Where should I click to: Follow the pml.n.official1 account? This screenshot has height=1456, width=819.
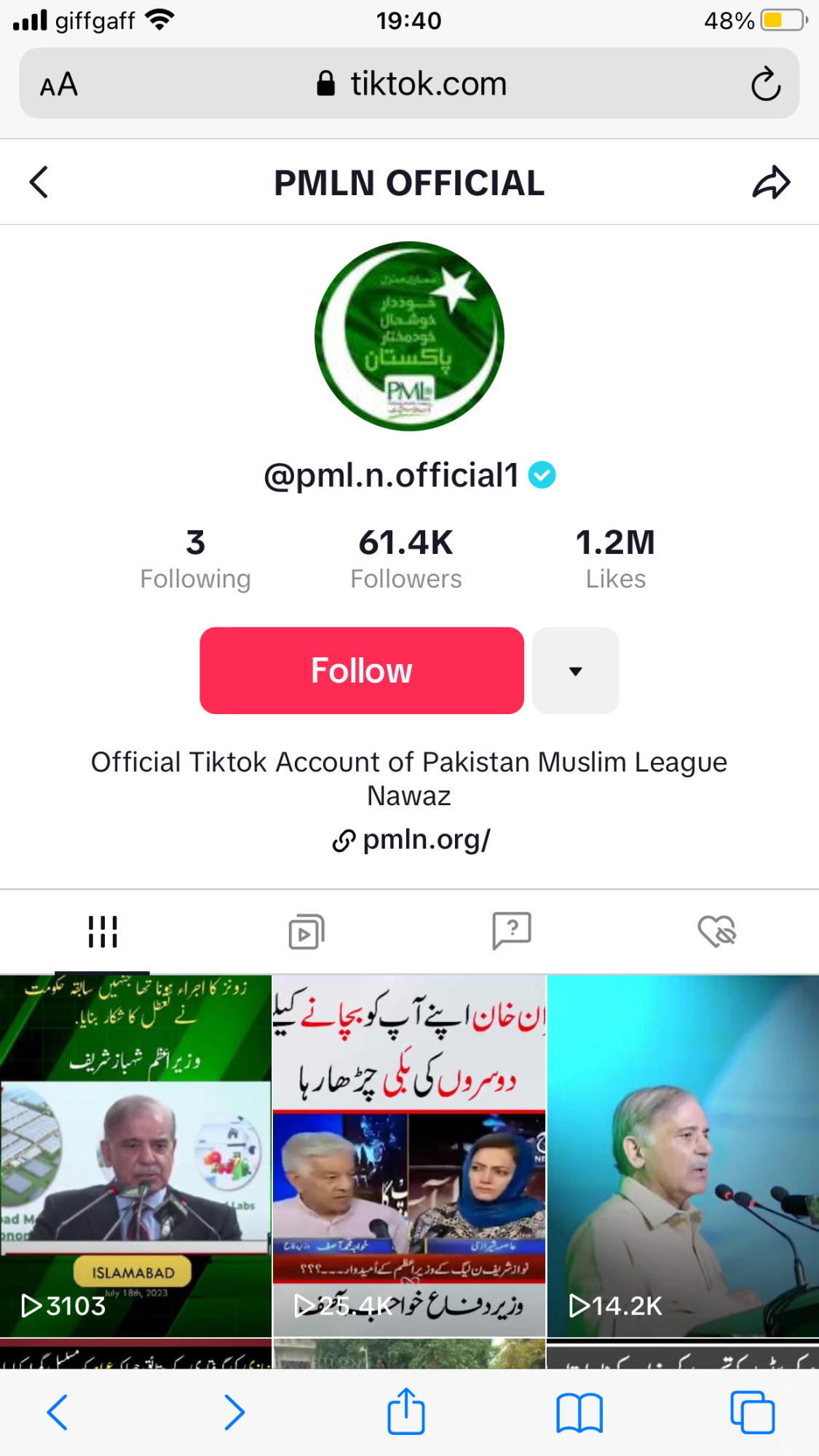[x=362, y=670]
